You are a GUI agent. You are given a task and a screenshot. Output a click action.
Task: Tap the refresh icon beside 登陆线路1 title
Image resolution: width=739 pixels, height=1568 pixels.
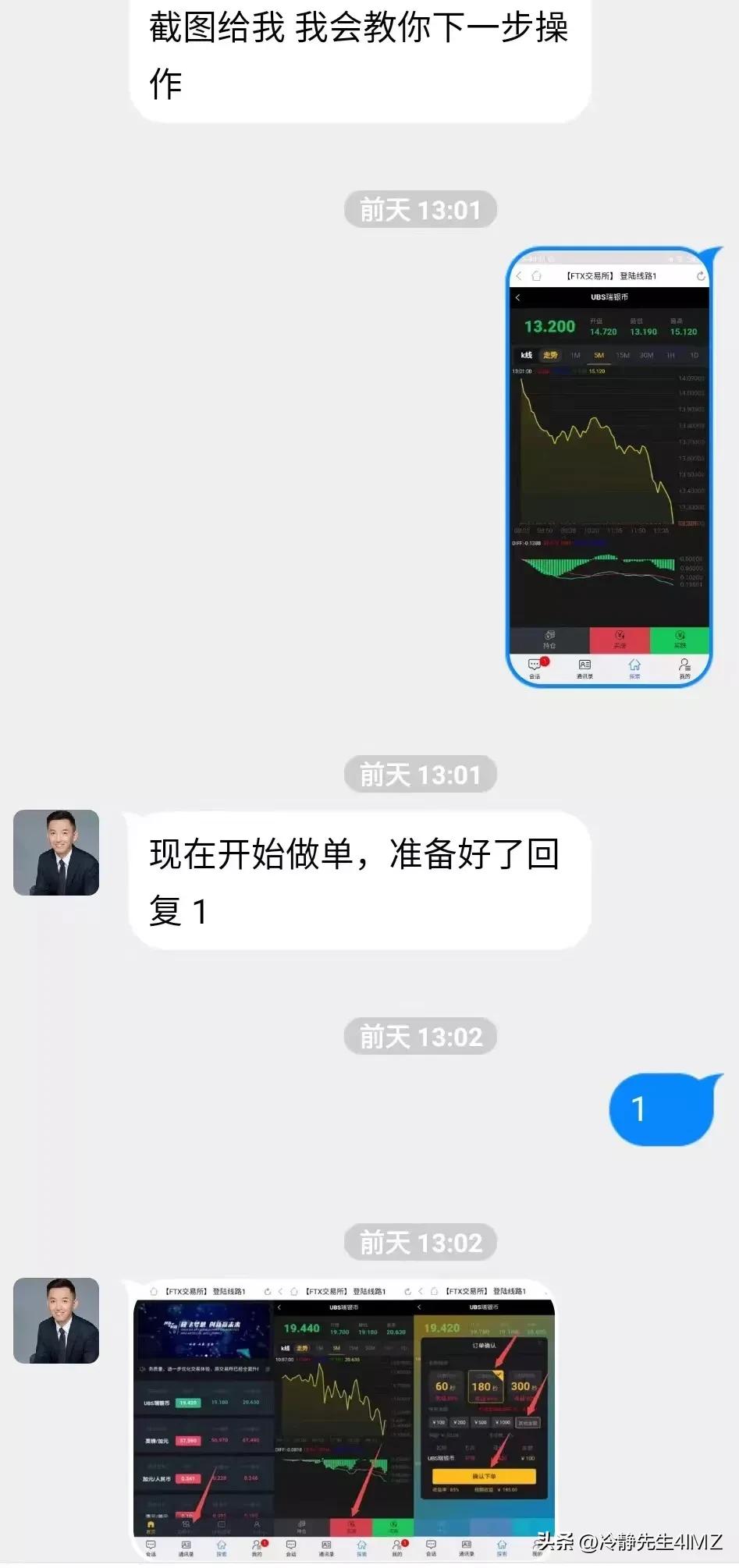[702, 275]
